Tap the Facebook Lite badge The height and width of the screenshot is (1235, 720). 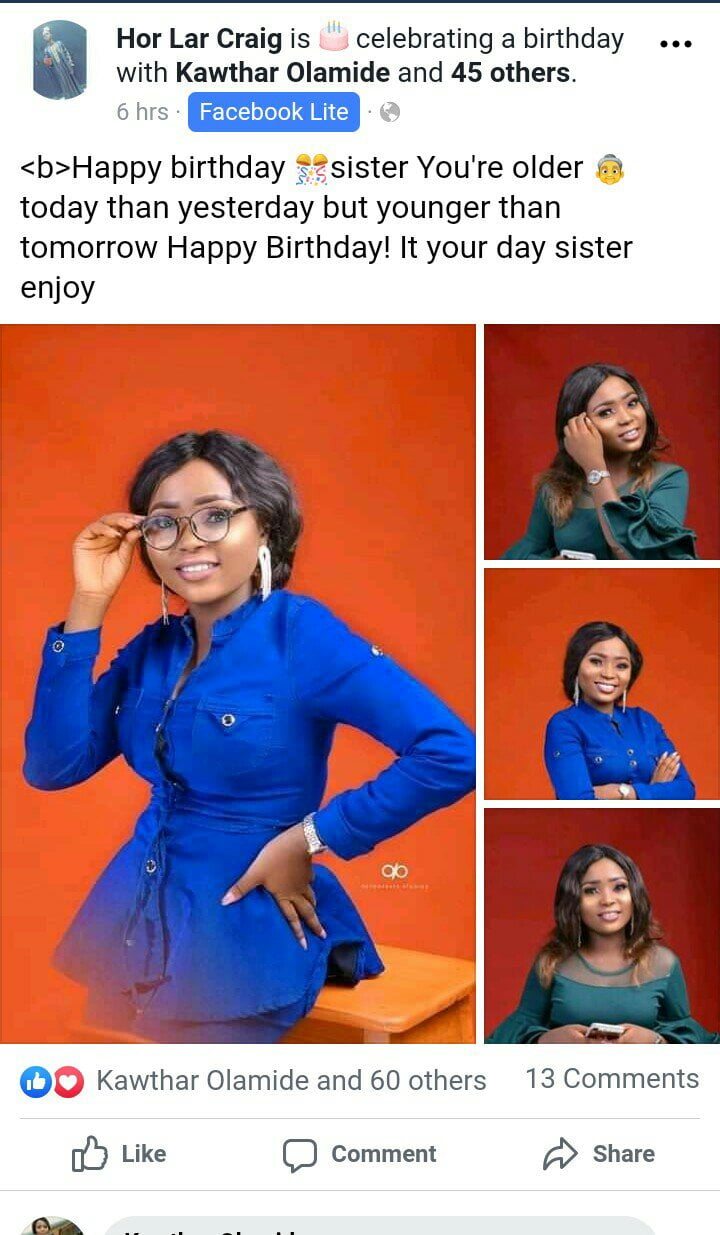click(274, 112)
